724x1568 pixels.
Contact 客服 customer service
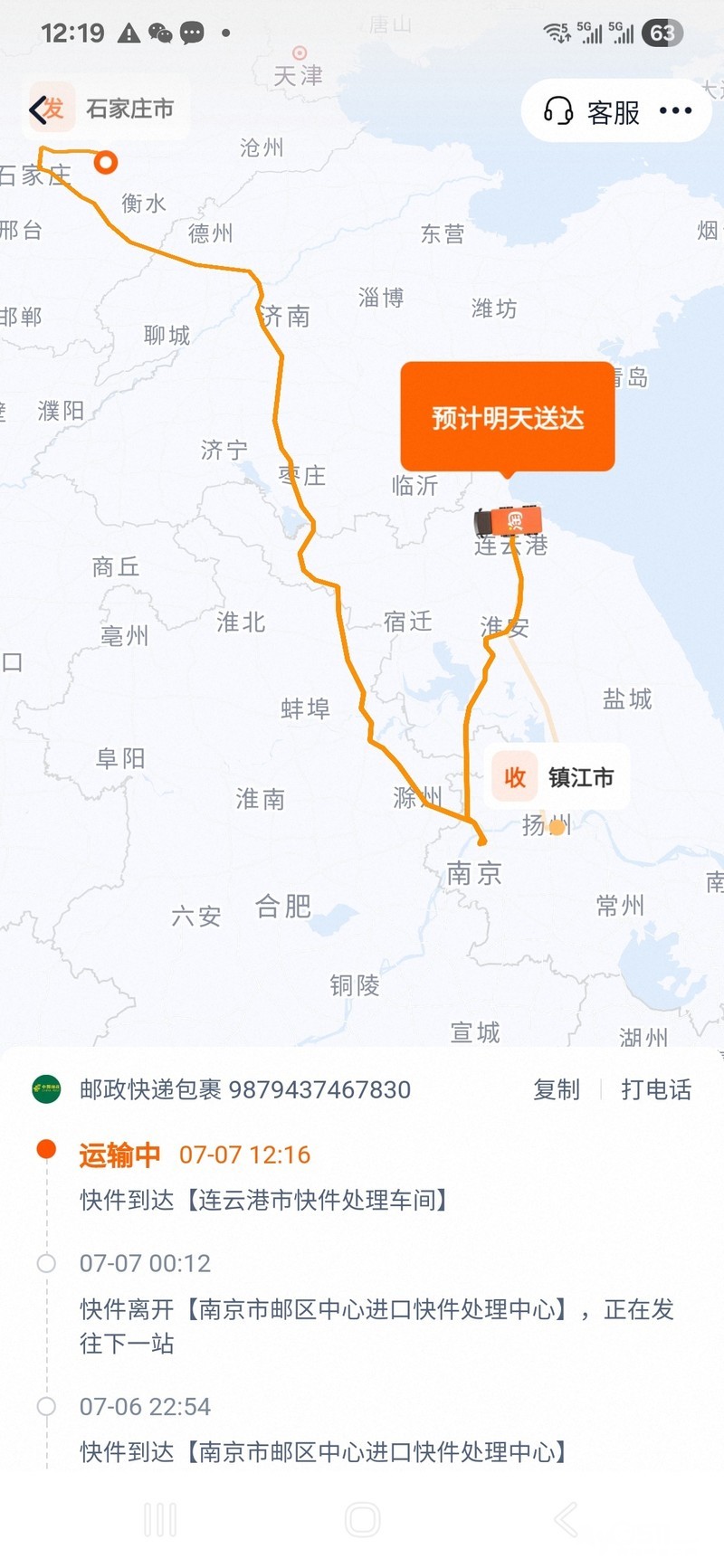coord(593,111)
